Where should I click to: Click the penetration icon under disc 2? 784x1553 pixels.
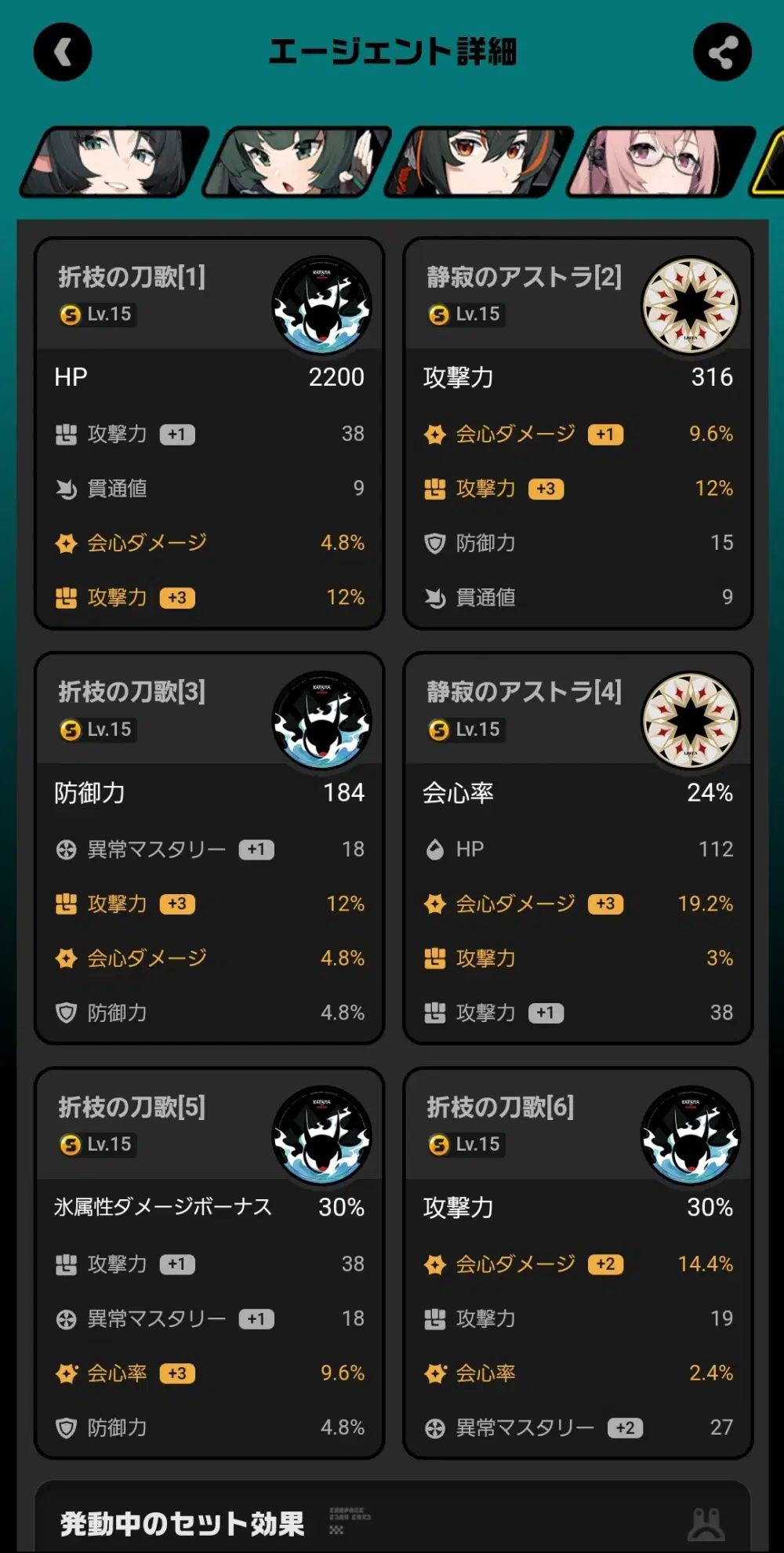[436, 598]
